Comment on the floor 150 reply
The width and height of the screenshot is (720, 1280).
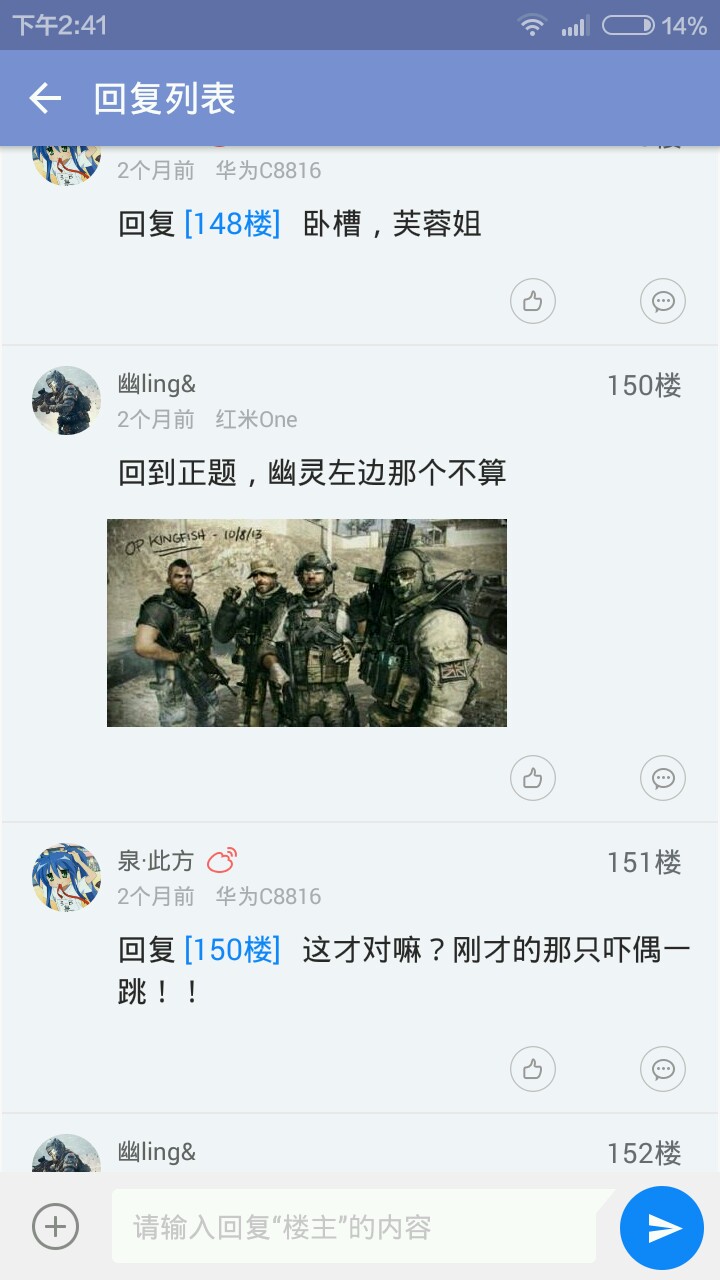[662, 778]
